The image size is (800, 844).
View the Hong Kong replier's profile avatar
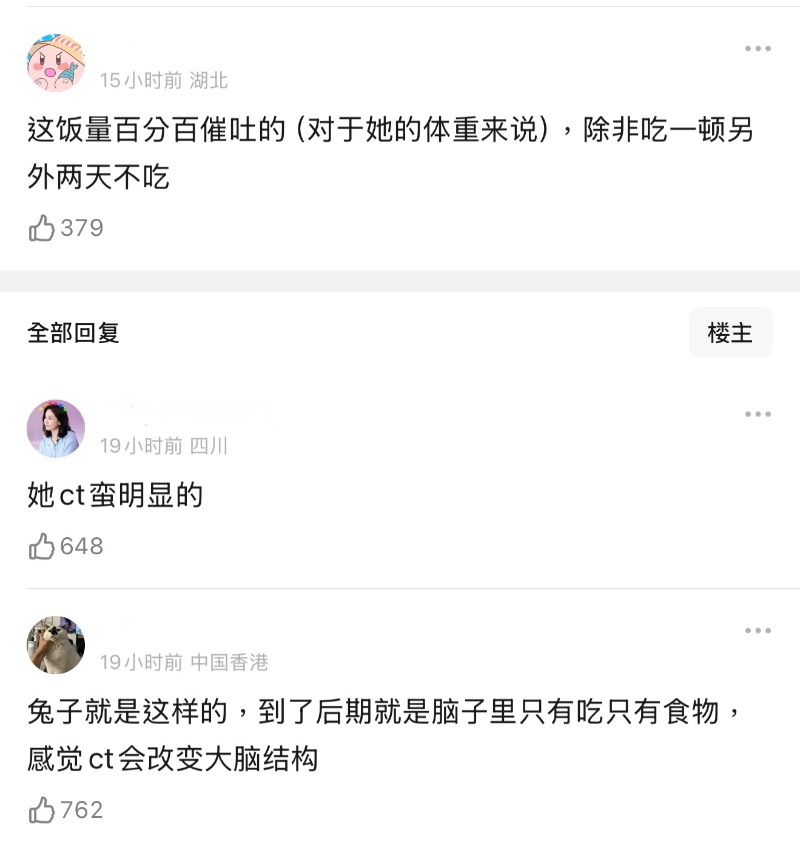(56, 645)
